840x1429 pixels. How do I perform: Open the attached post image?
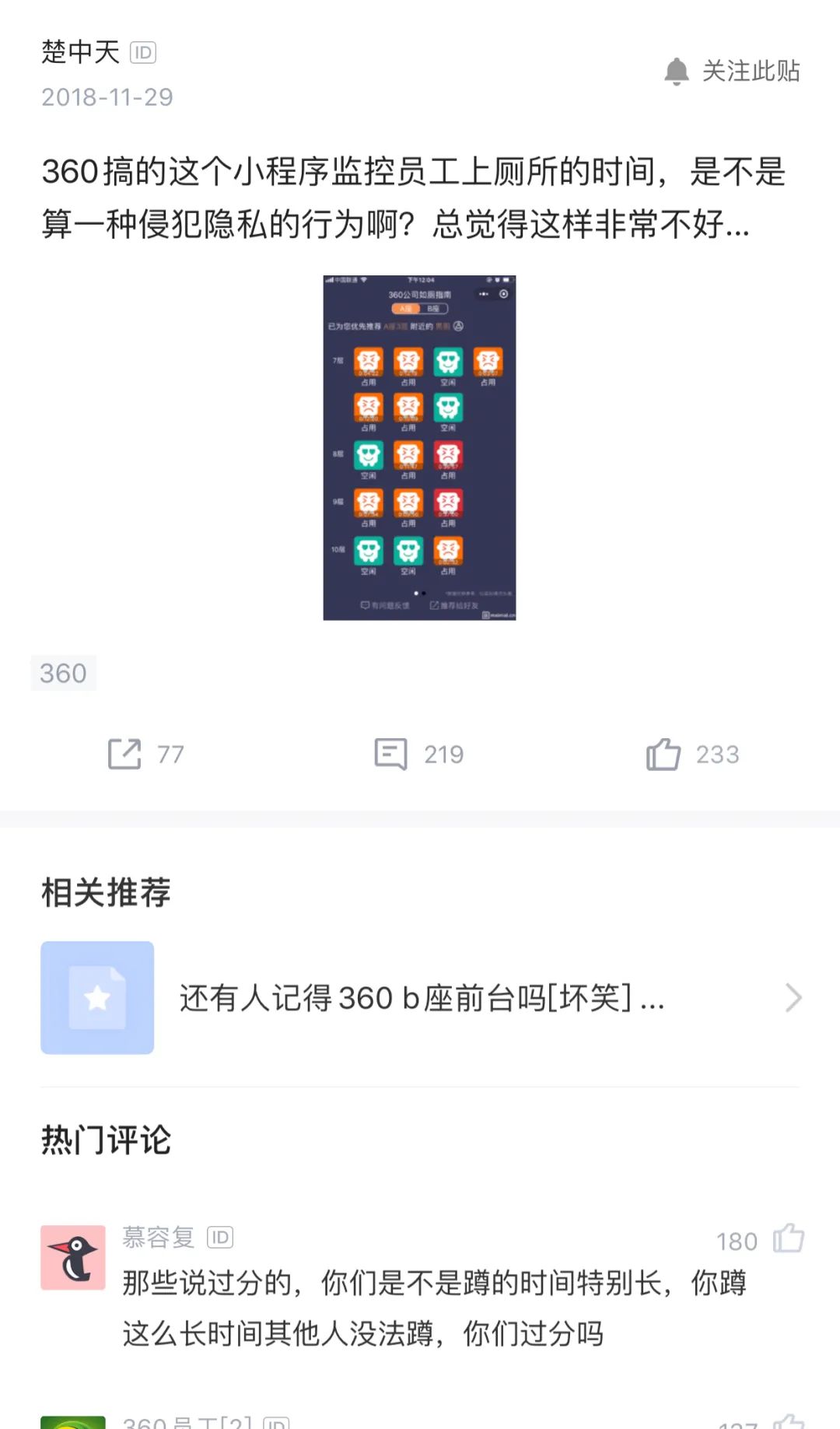(419, 447)
